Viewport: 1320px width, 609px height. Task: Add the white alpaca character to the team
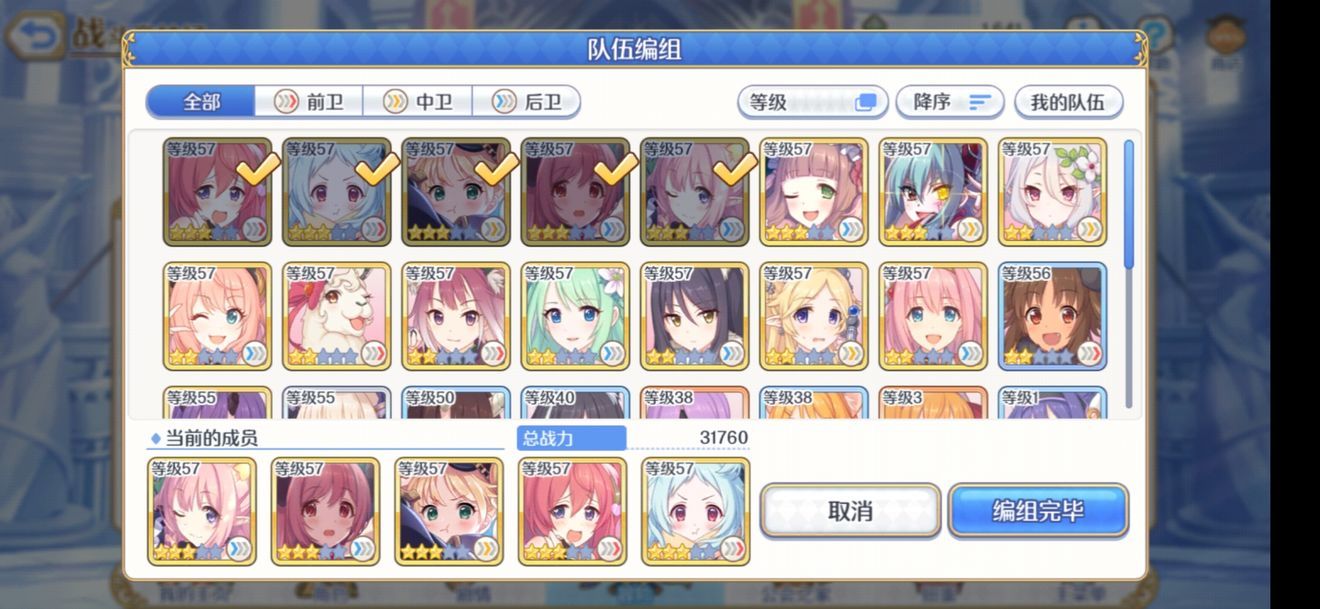pyautogui.click(x=336, y=315)
